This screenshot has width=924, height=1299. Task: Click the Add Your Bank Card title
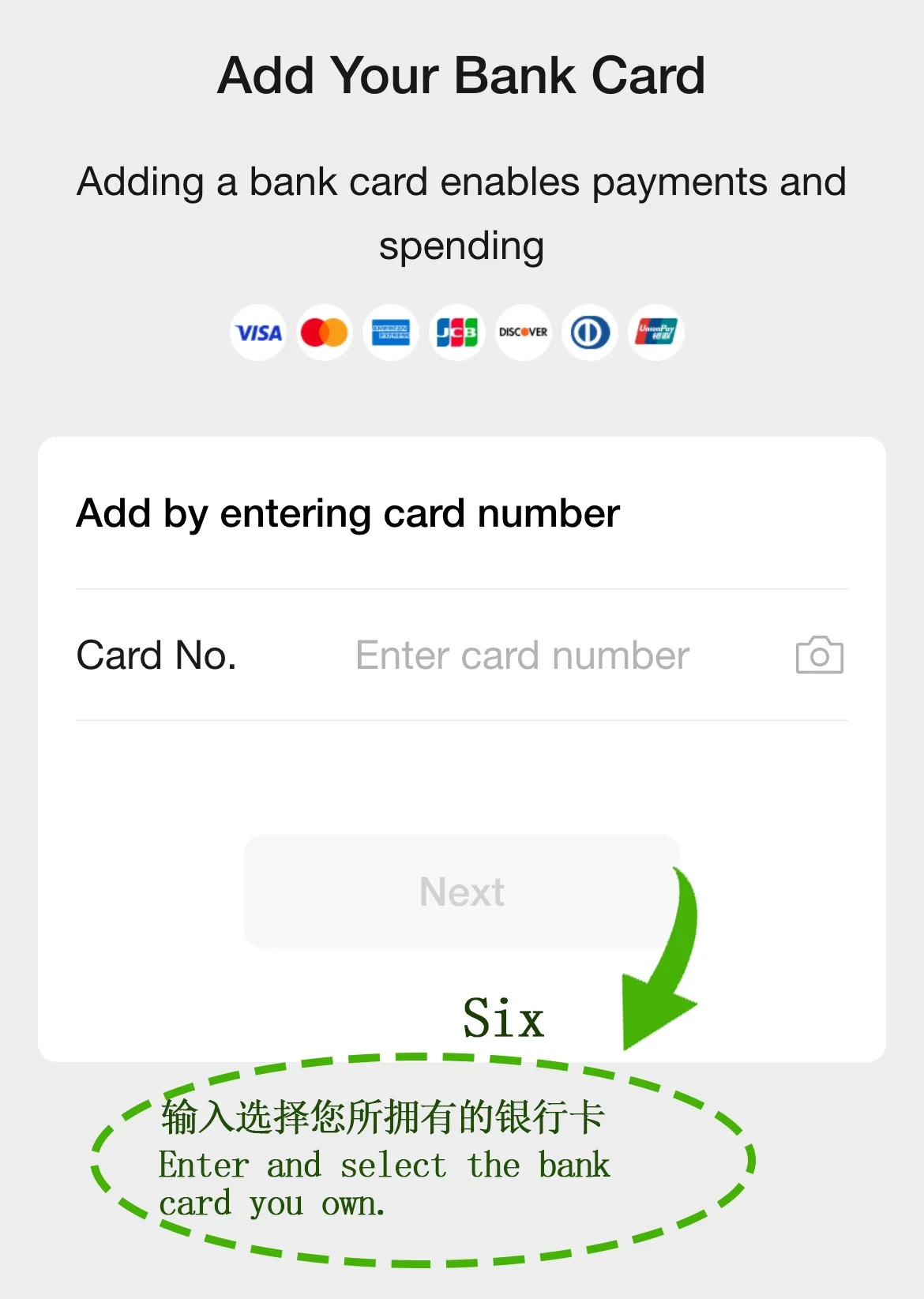461,75
